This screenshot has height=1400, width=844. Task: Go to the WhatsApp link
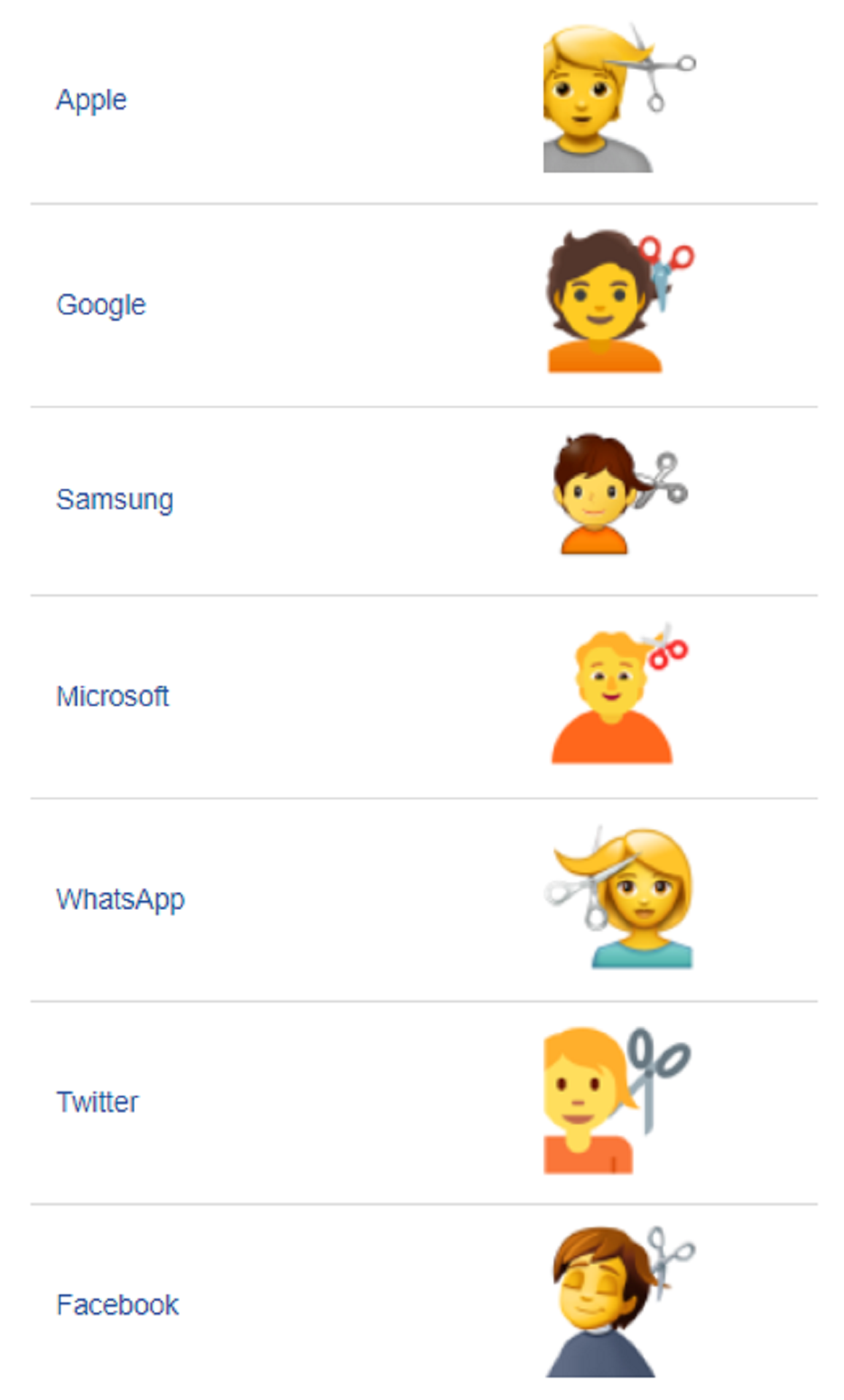coord(120,899)
